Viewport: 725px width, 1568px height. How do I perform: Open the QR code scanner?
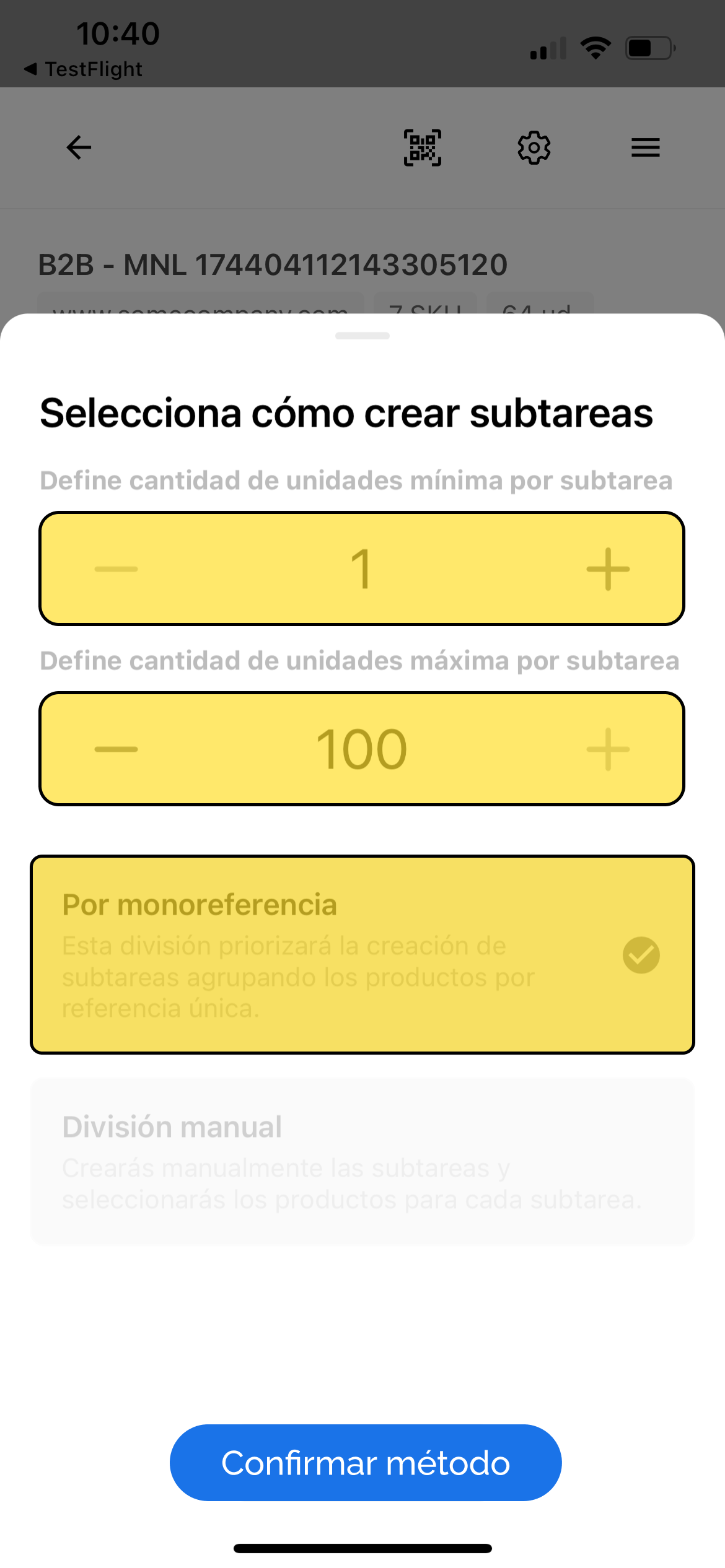tap(423, 147)
